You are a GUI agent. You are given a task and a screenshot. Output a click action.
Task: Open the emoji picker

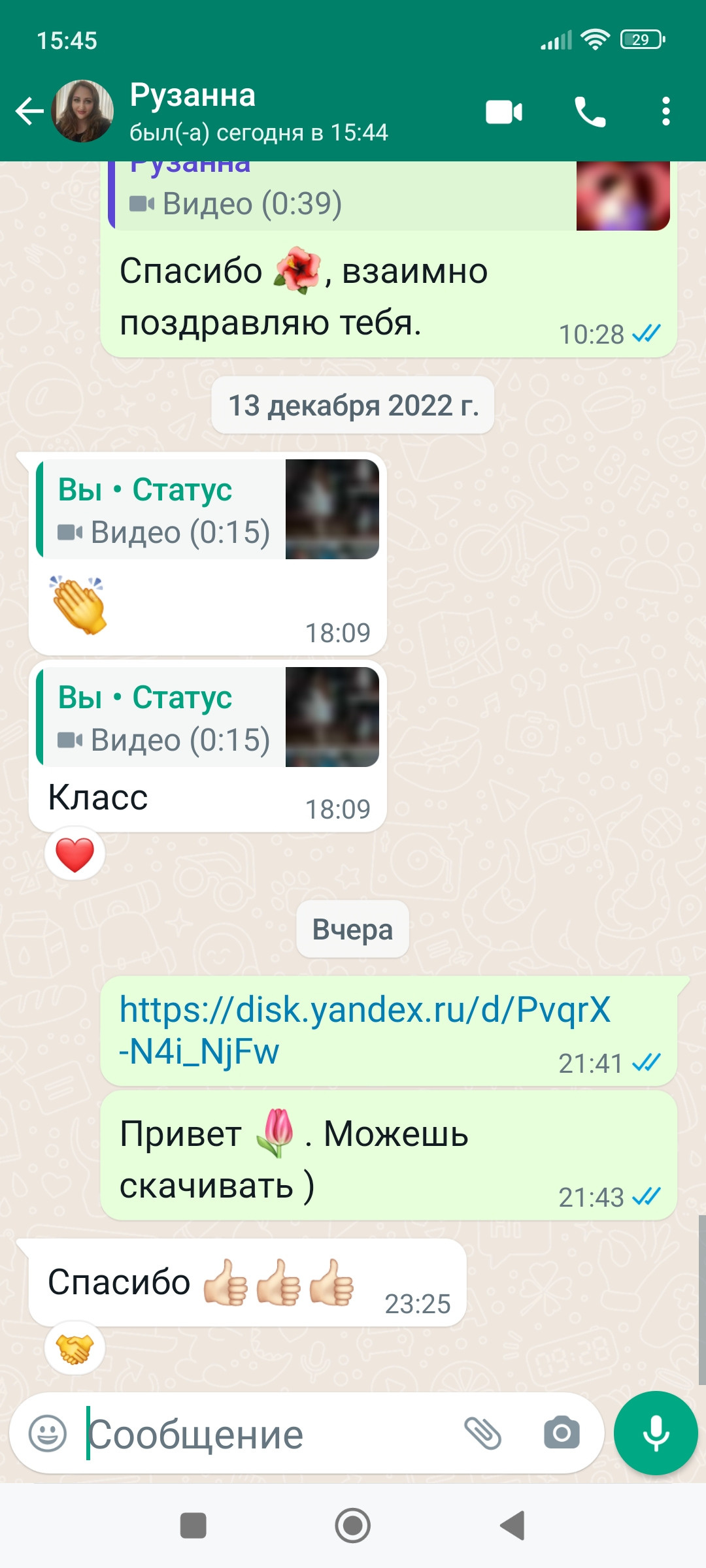click(x=48, y=1433)
